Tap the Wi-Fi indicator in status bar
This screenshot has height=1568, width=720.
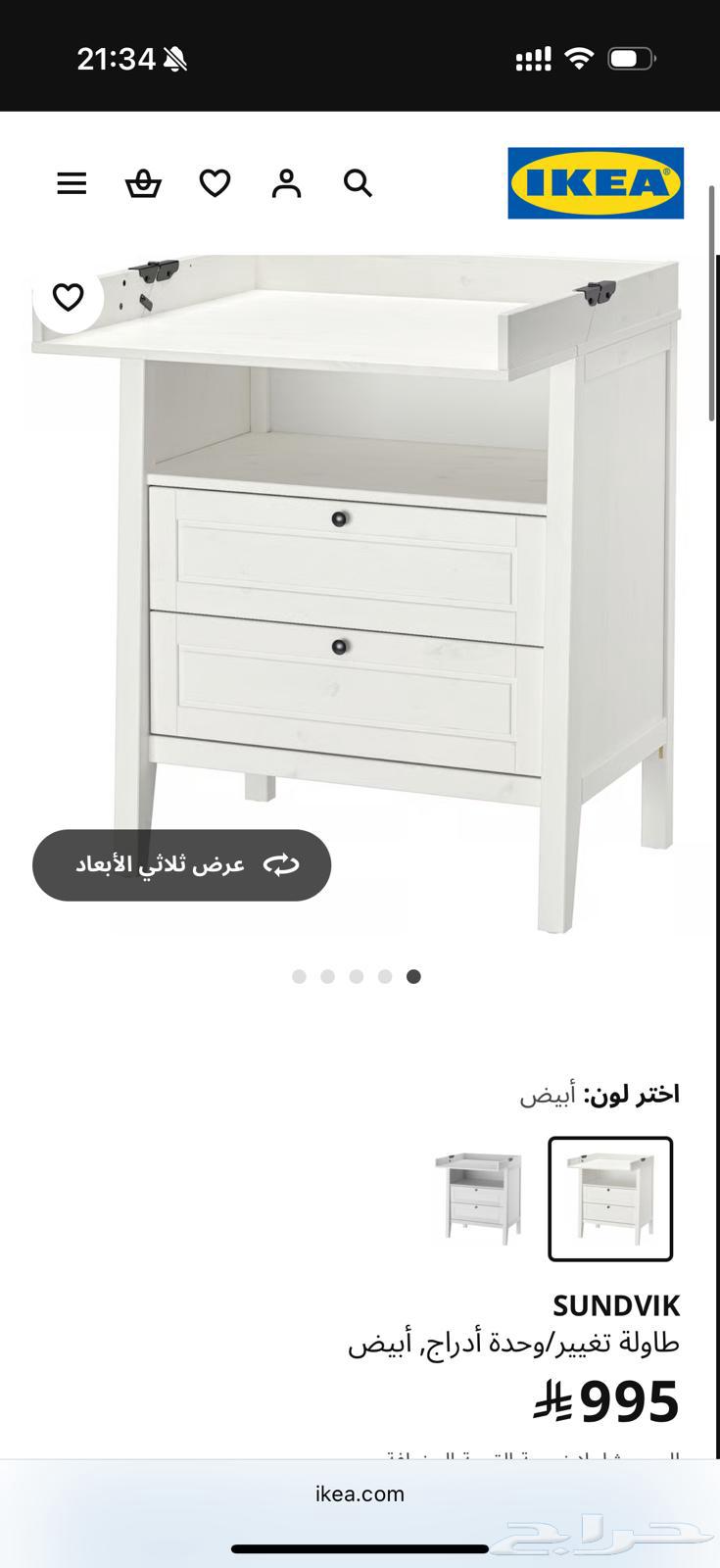click(x=579, y=57)
